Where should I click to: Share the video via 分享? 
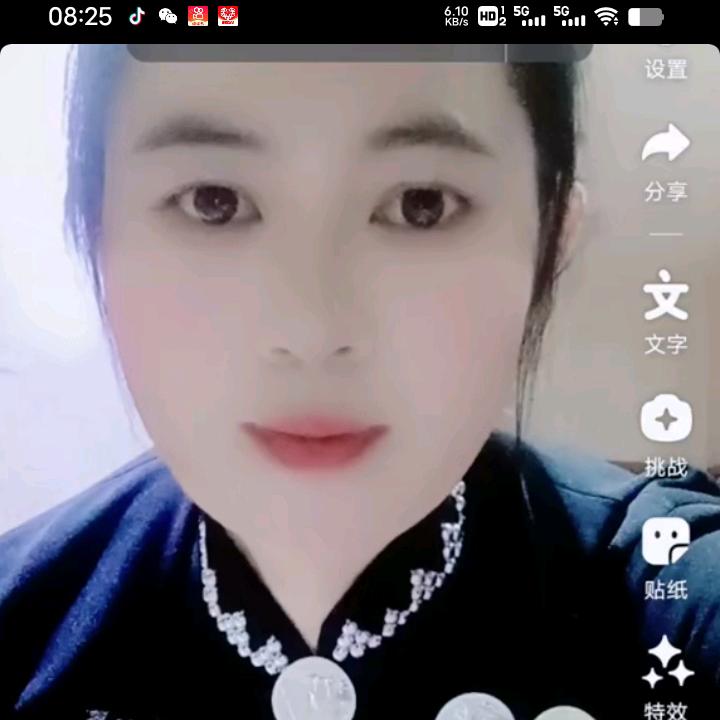click(666, 162)
